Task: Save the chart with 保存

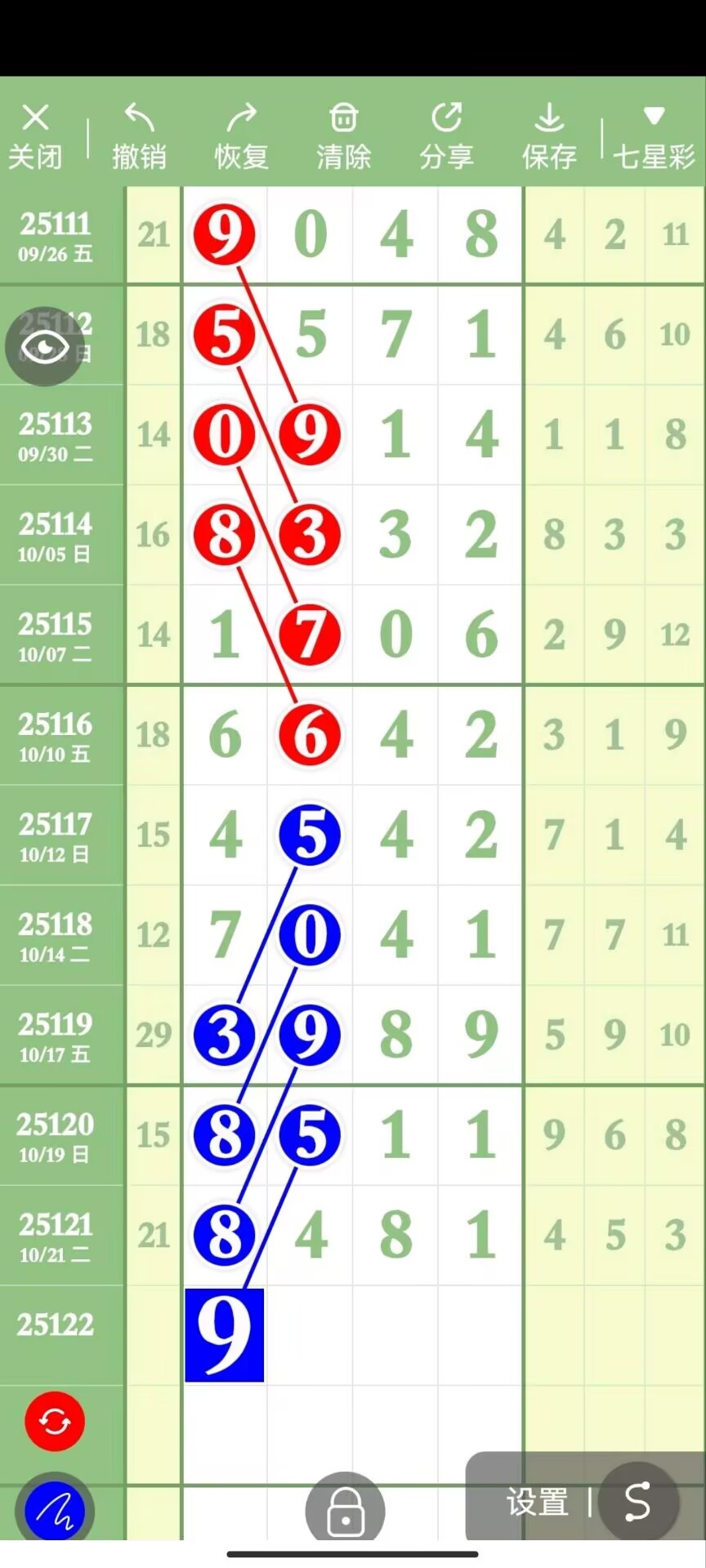Action: pyautogui.click(x=549, y=136)
